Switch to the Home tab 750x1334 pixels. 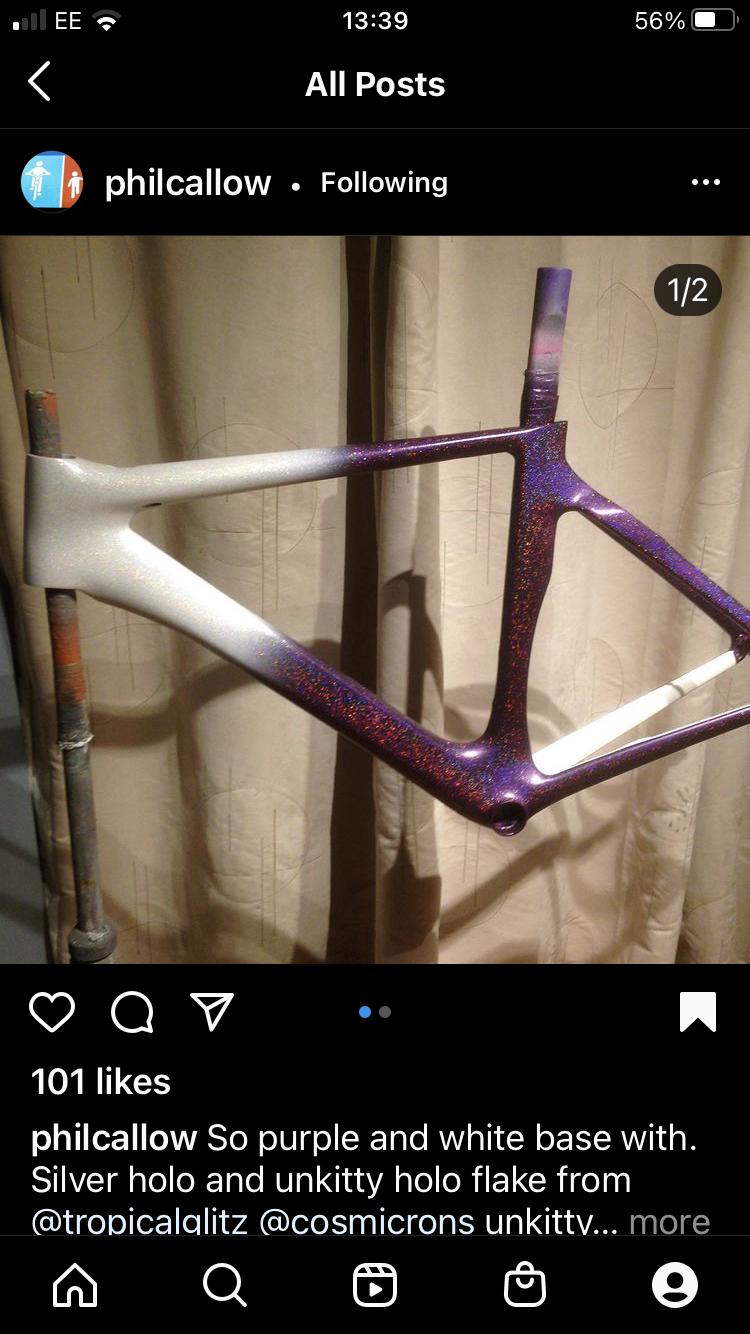tap(75, 1285)
